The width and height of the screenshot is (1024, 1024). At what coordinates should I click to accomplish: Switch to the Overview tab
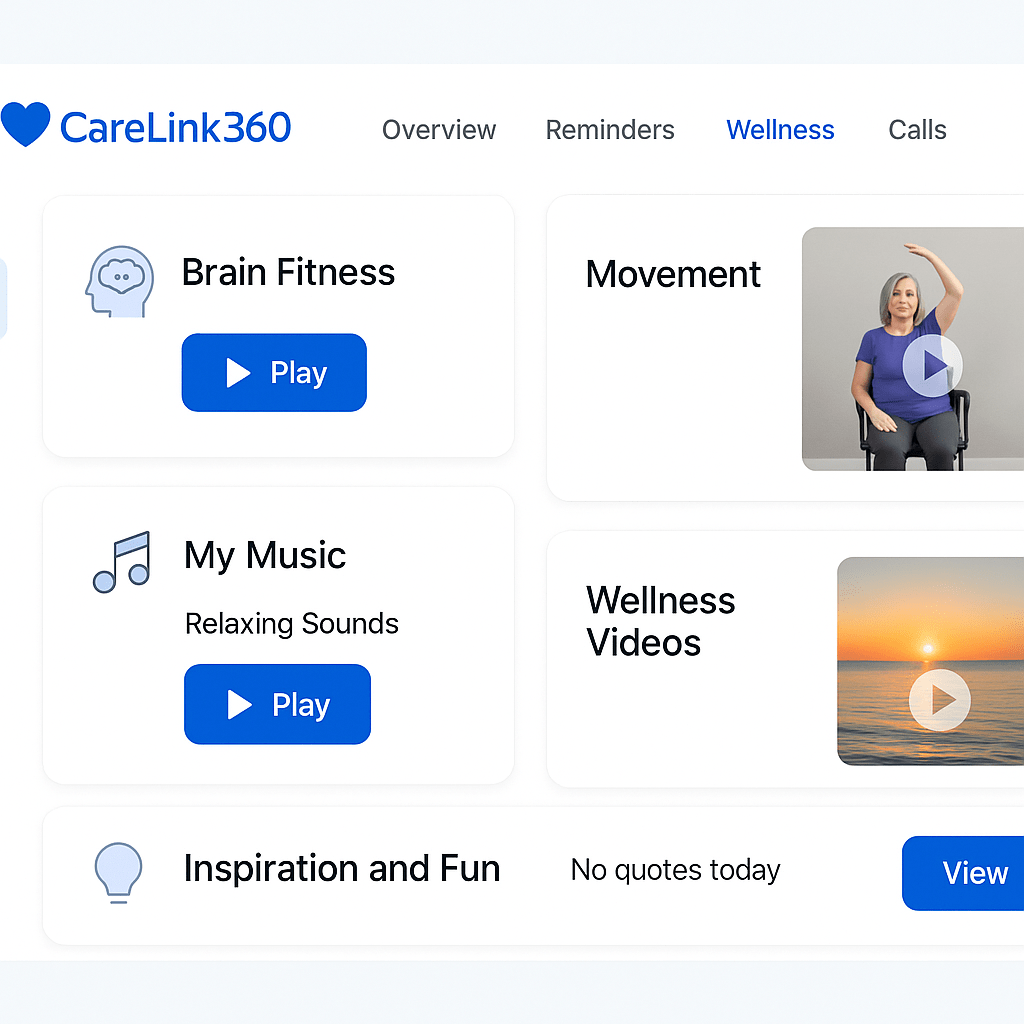pyautogui.click(x=439, y=130)
